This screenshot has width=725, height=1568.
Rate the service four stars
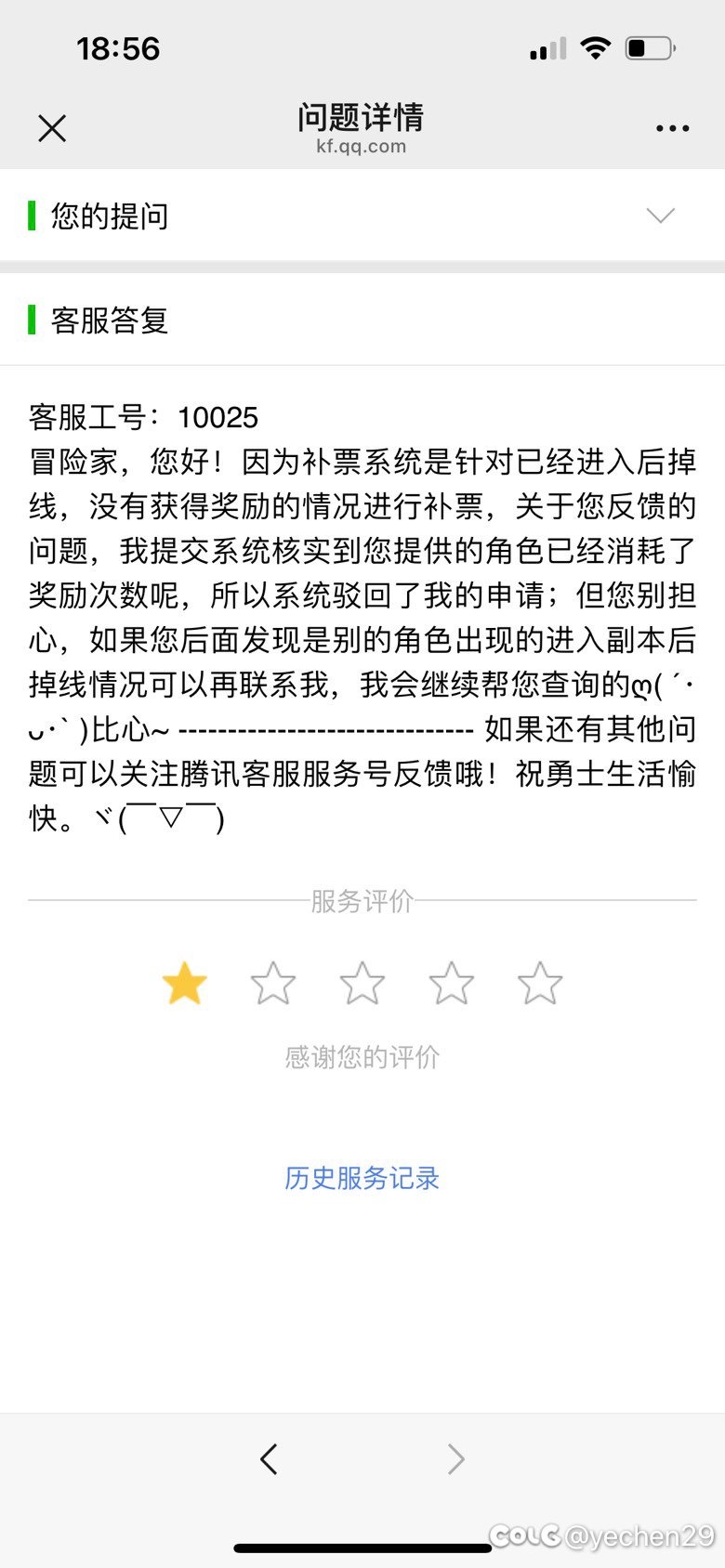[451, 984]
